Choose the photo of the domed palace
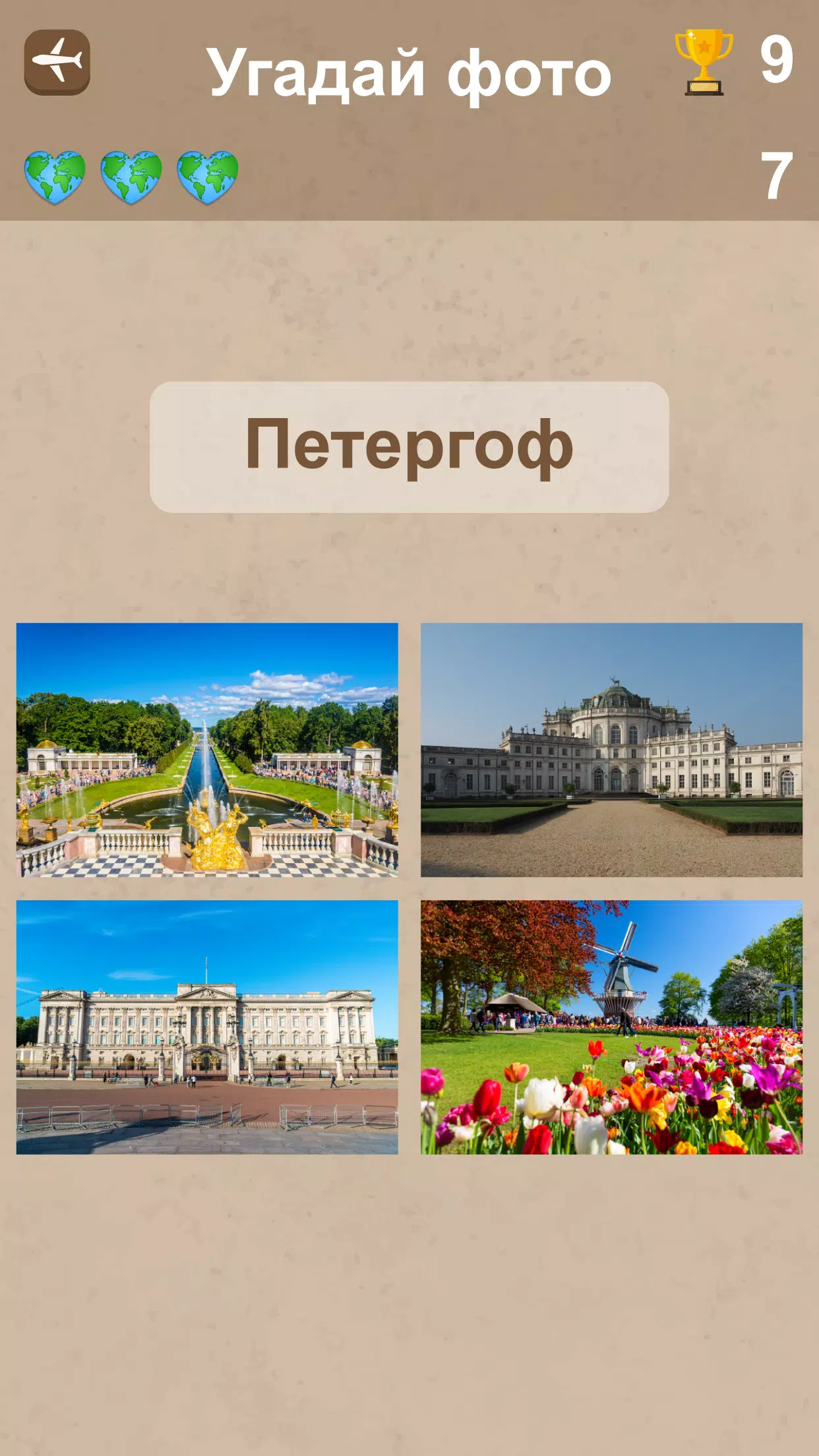The width and height of the screenshot is (819, 1456). [611, 750]
